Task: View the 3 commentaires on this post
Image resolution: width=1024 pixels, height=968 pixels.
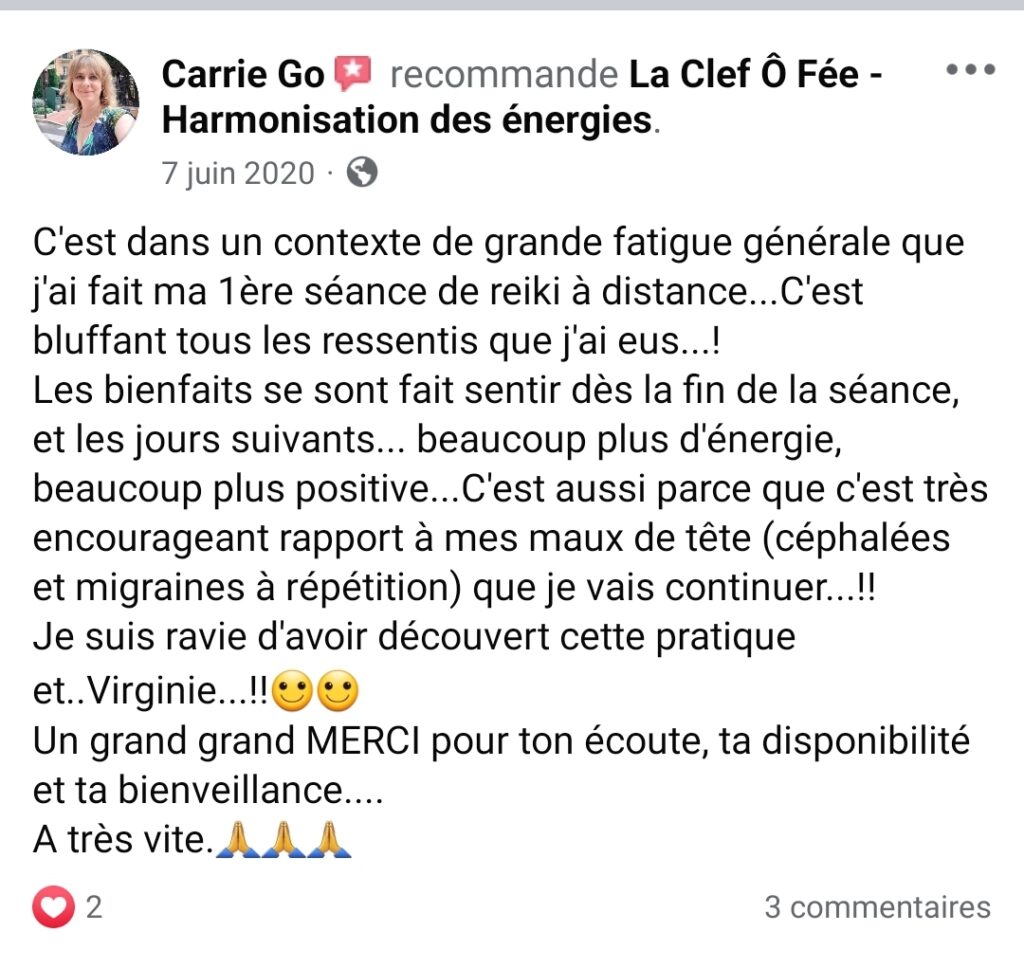Action: click(877, 907)
